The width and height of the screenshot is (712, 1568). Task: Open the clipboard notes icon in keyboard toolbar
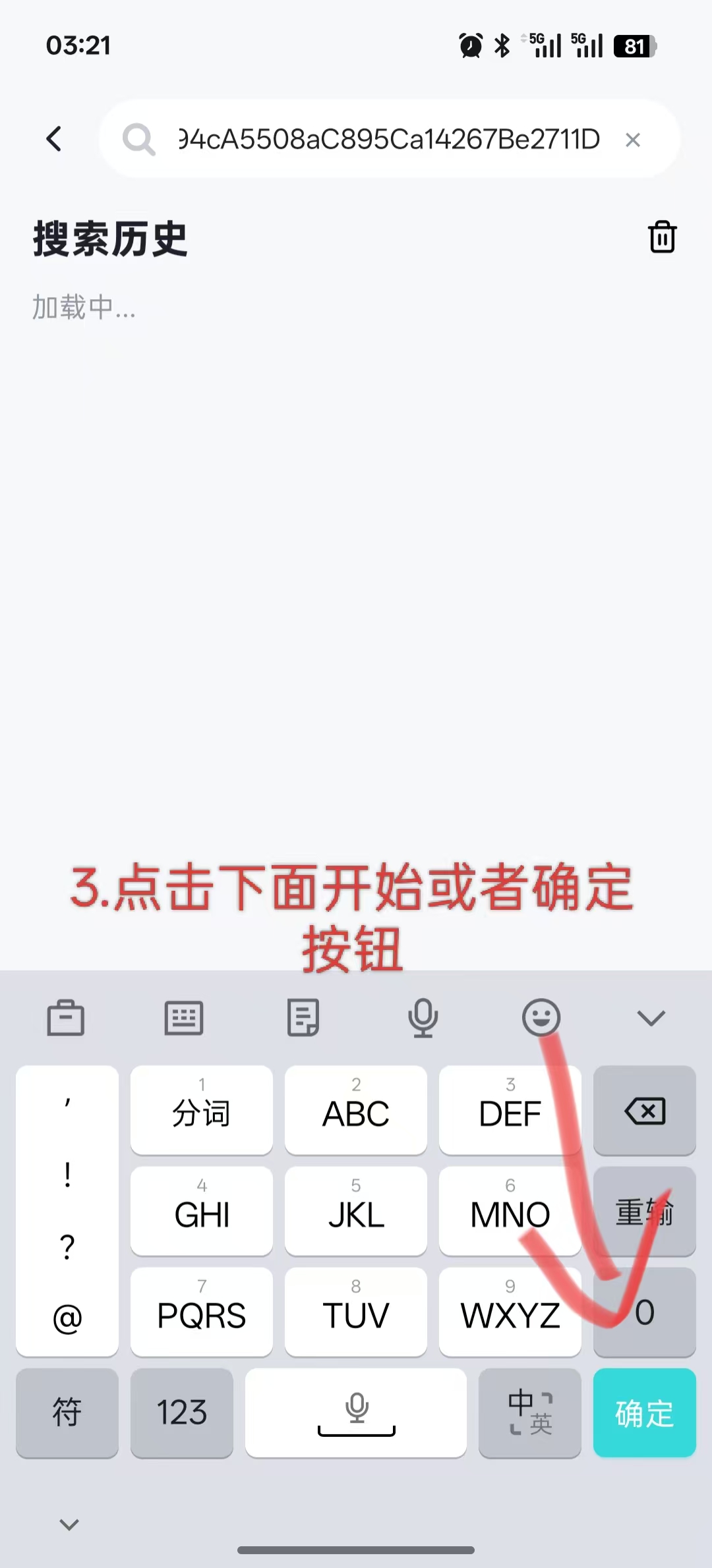[303, 1019]
